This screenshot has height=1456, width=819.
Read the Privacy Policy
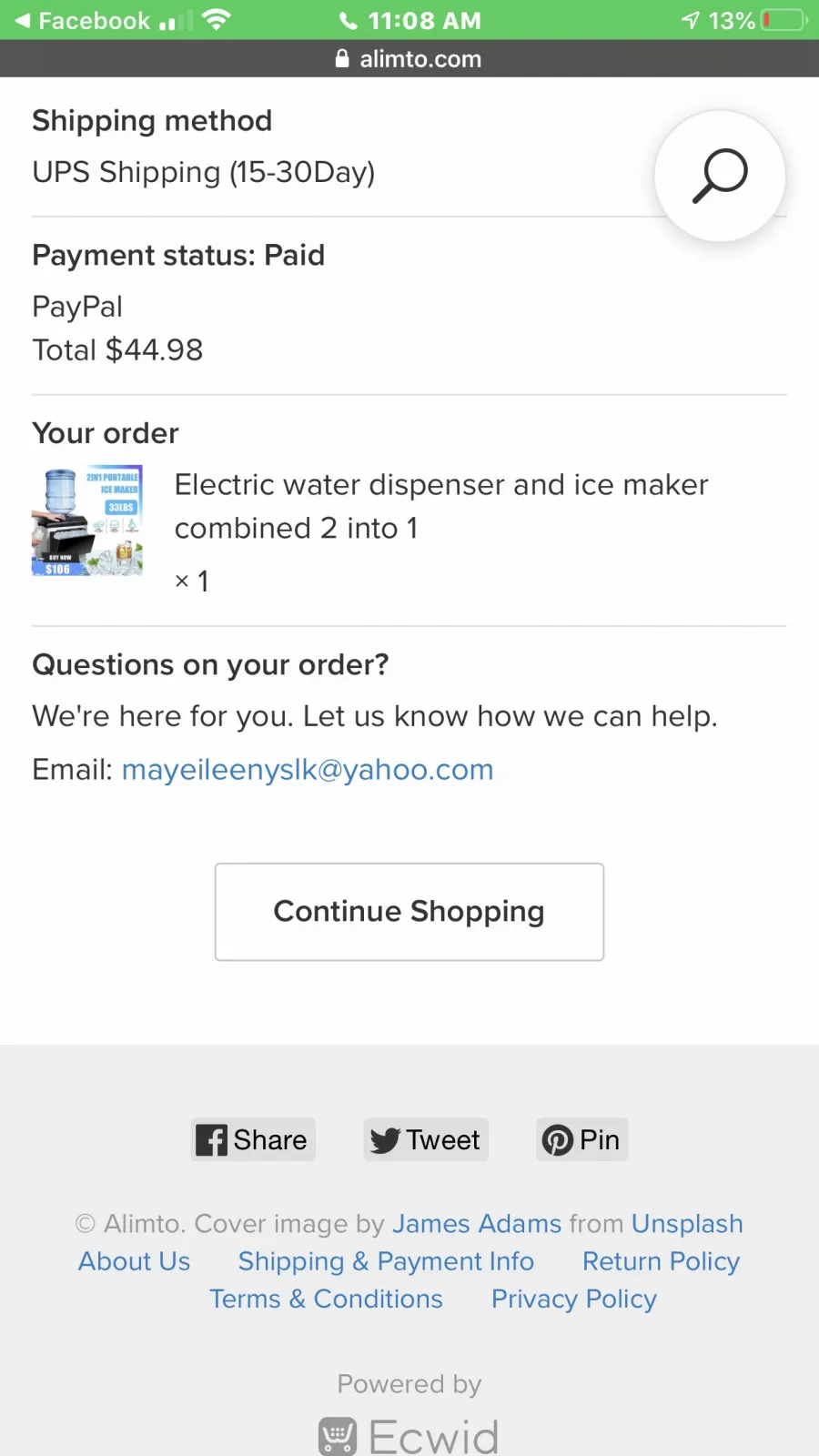574,1299
